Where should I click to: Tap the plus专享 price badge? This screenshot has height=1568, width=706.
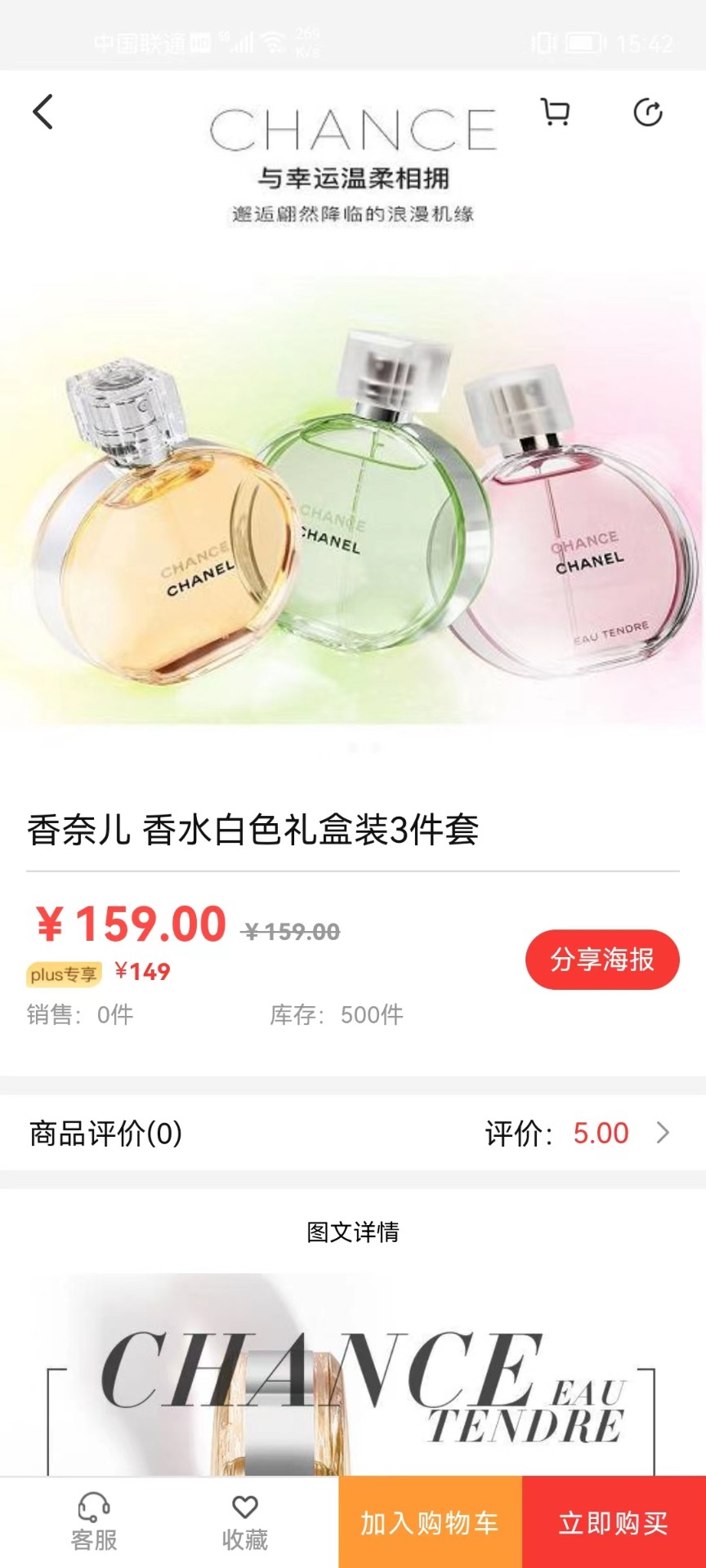pyautogui.click(x=65, y=974)
